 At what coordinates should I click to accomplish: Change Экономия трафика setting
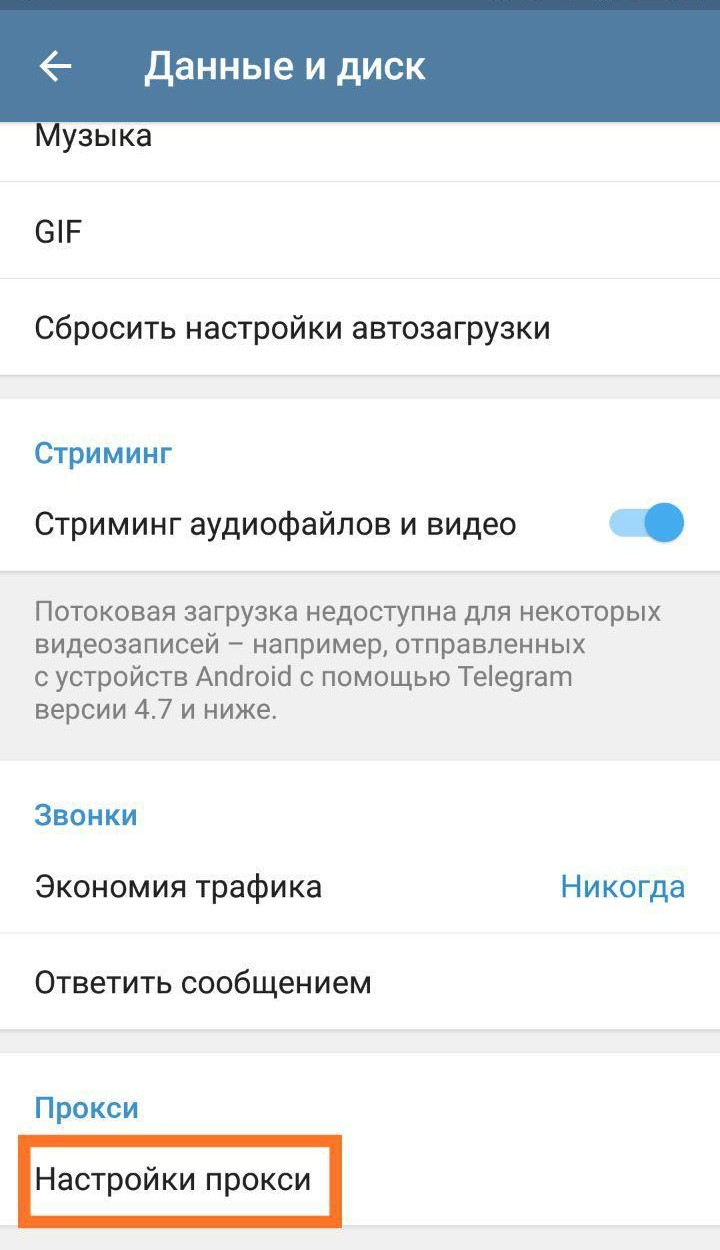point(360,886)
